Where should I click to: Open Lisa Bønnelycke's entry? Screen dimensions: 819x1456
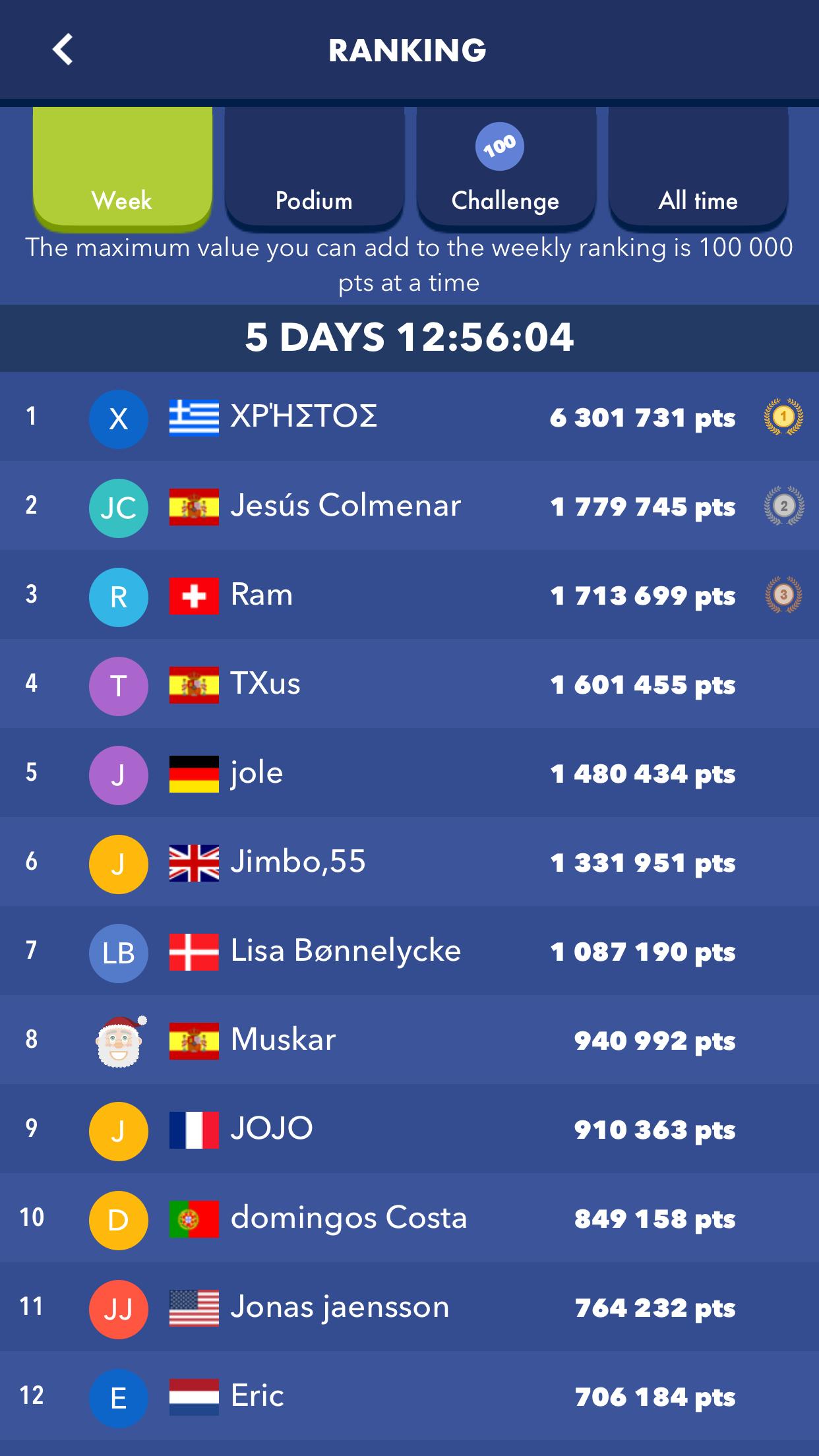[409, 951]
